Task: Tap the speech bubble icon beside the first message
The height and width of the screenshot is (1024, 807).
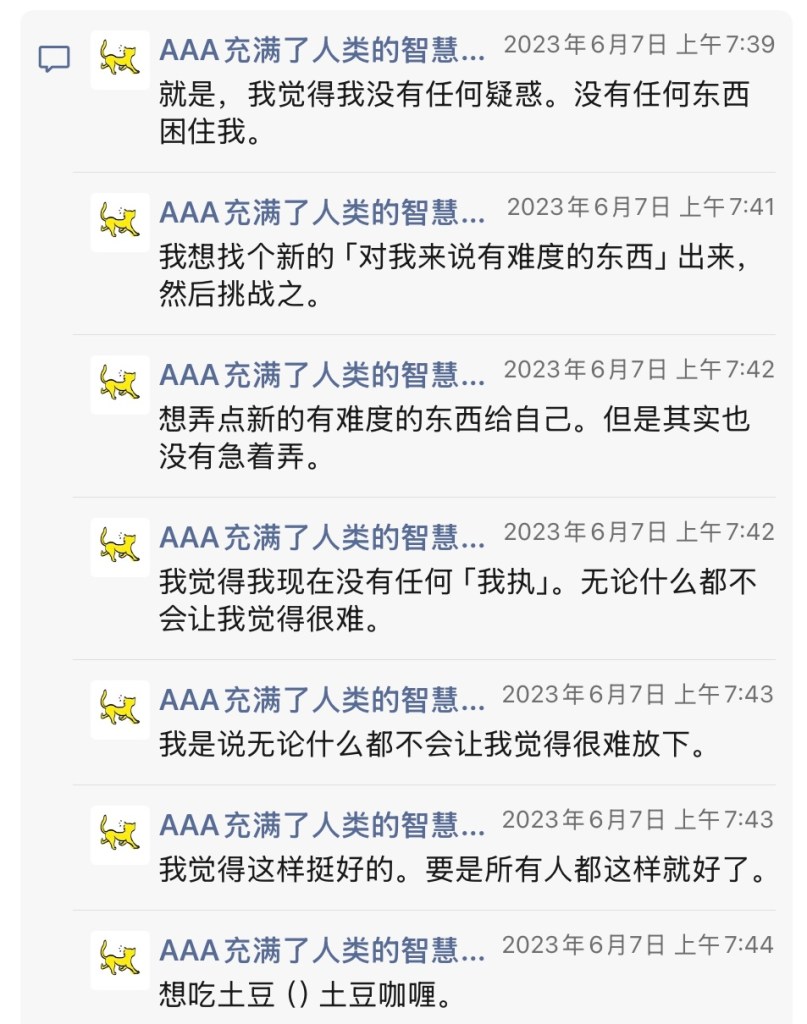Action: pos(54,60)
